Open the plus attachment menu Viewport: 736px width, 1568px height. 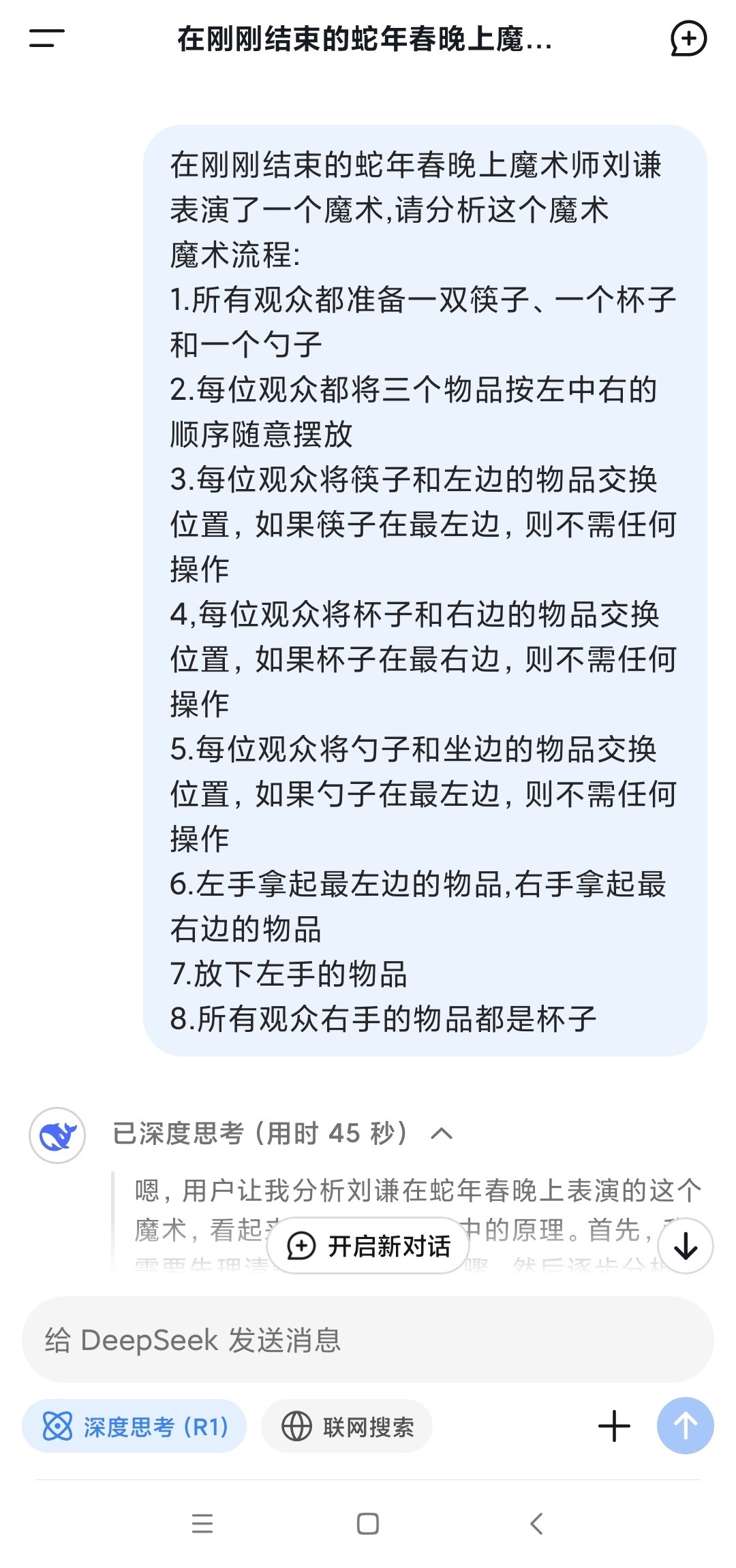[613, 1426]
